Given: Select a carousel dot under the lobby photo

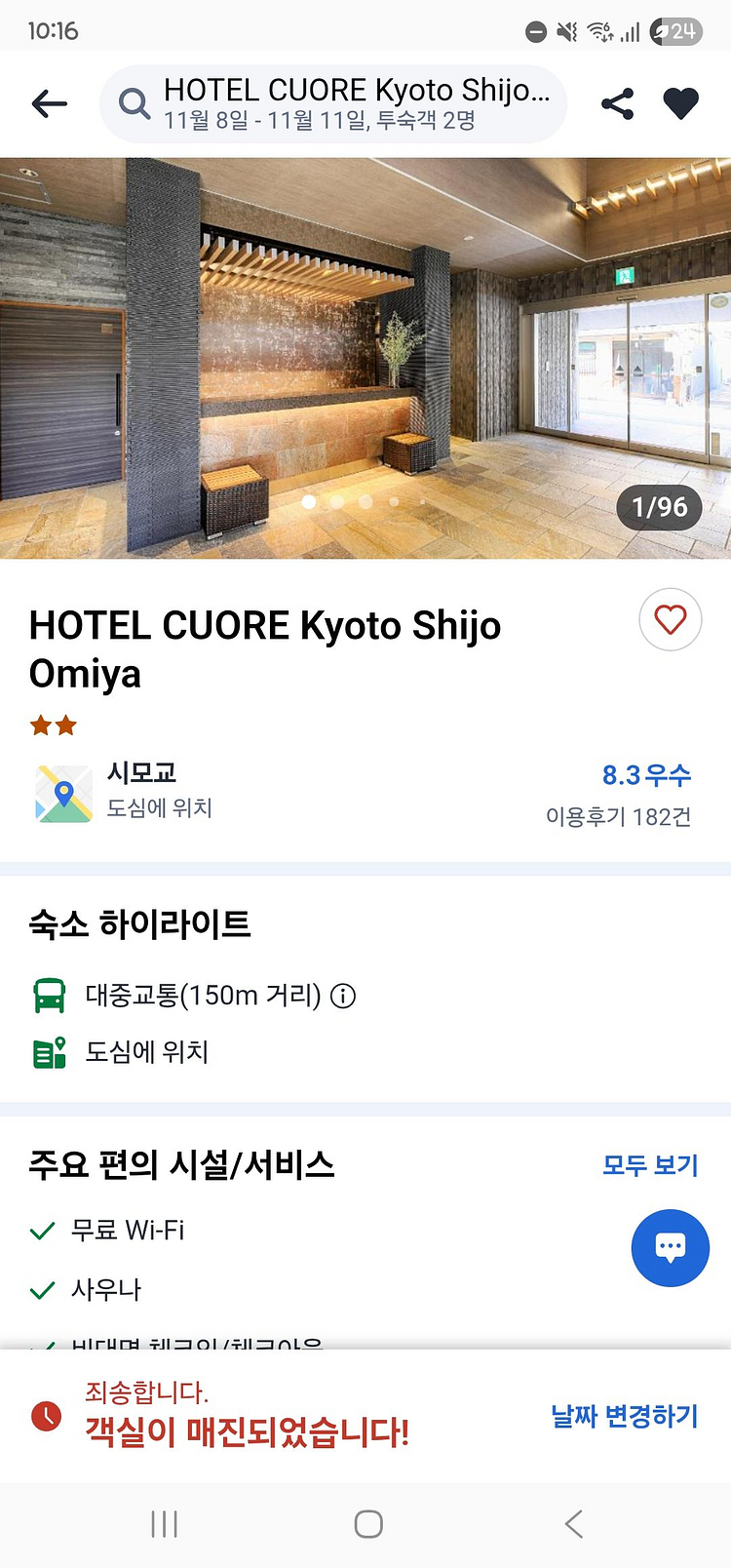Looking at the screenshot, I should coord(308,501).
